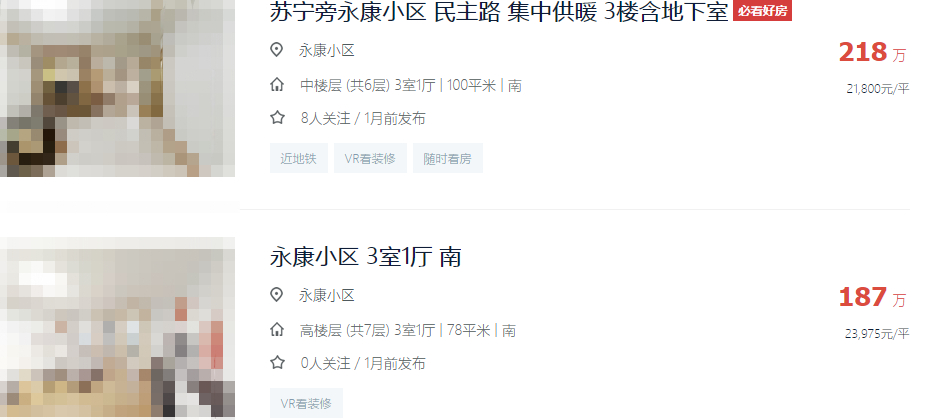
Task: Tap 永康小区 community link under 187万 listing
Action: (x=327, y=296)
